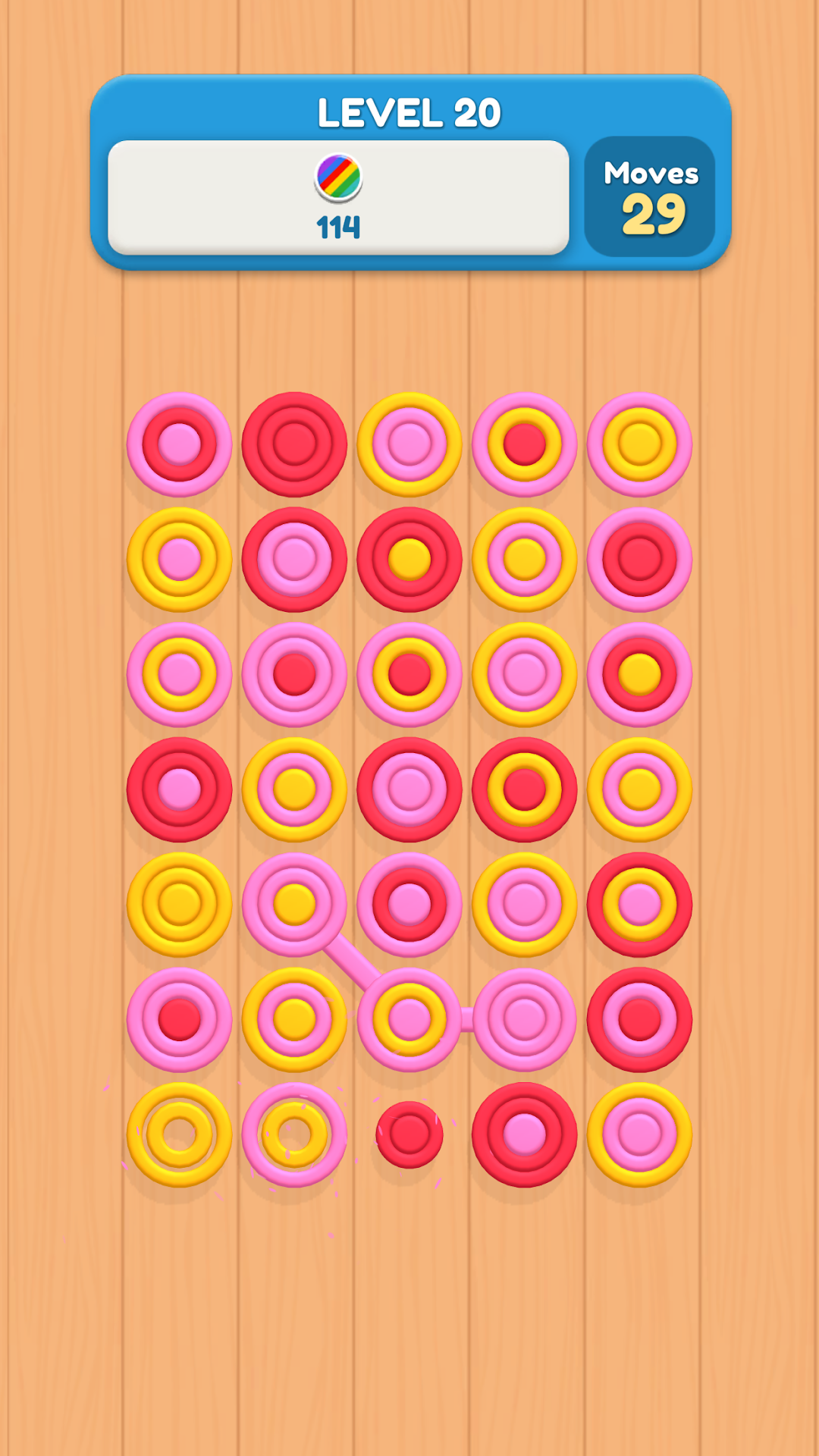The image size is (819, 1456).
Task: Select pink outer, red middle, yellow center piece
Action: [639, 675]
